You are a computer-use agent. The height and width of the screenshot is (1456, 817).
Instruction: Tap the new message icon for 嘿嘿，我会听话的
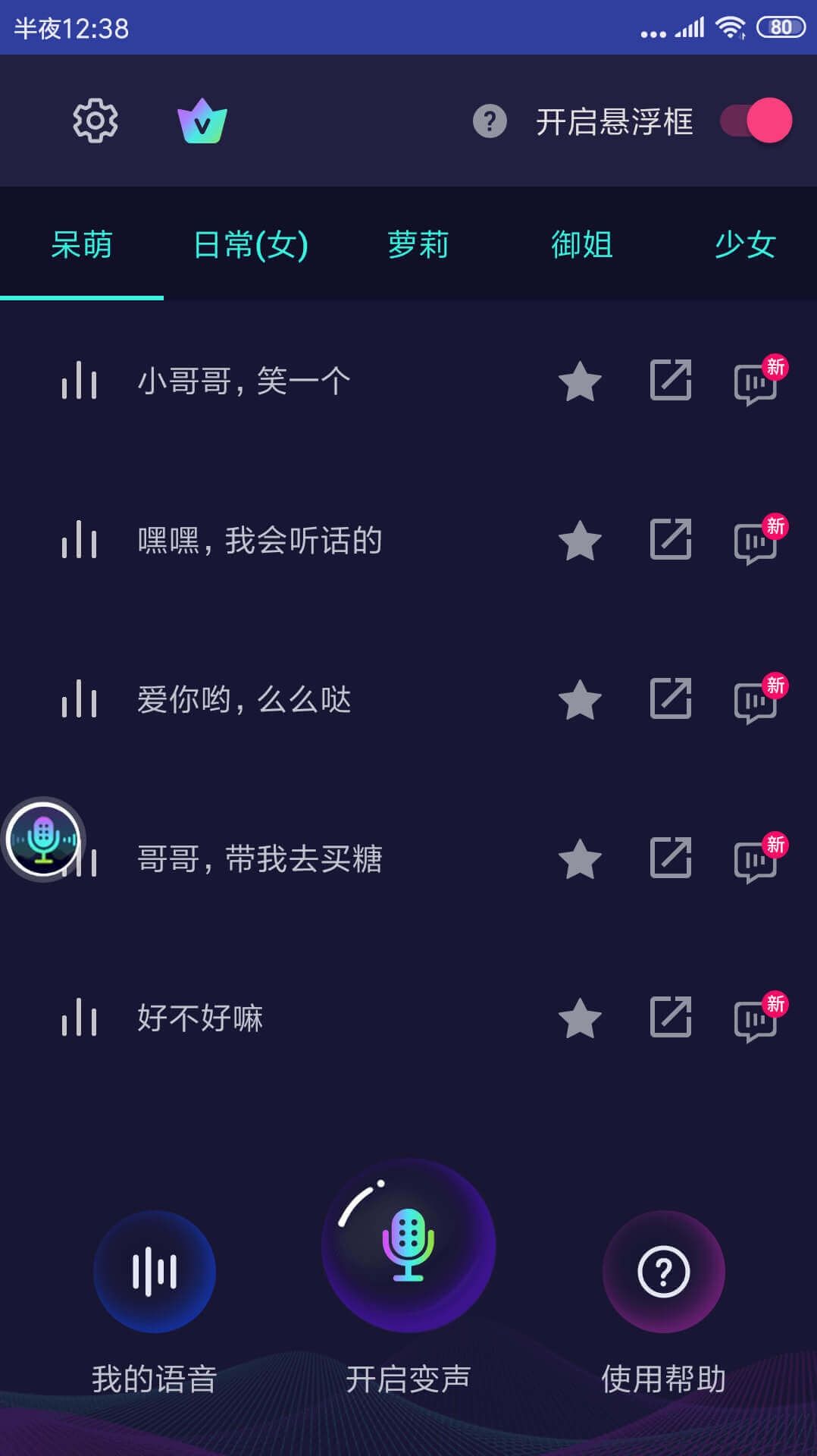click(756, 542)
